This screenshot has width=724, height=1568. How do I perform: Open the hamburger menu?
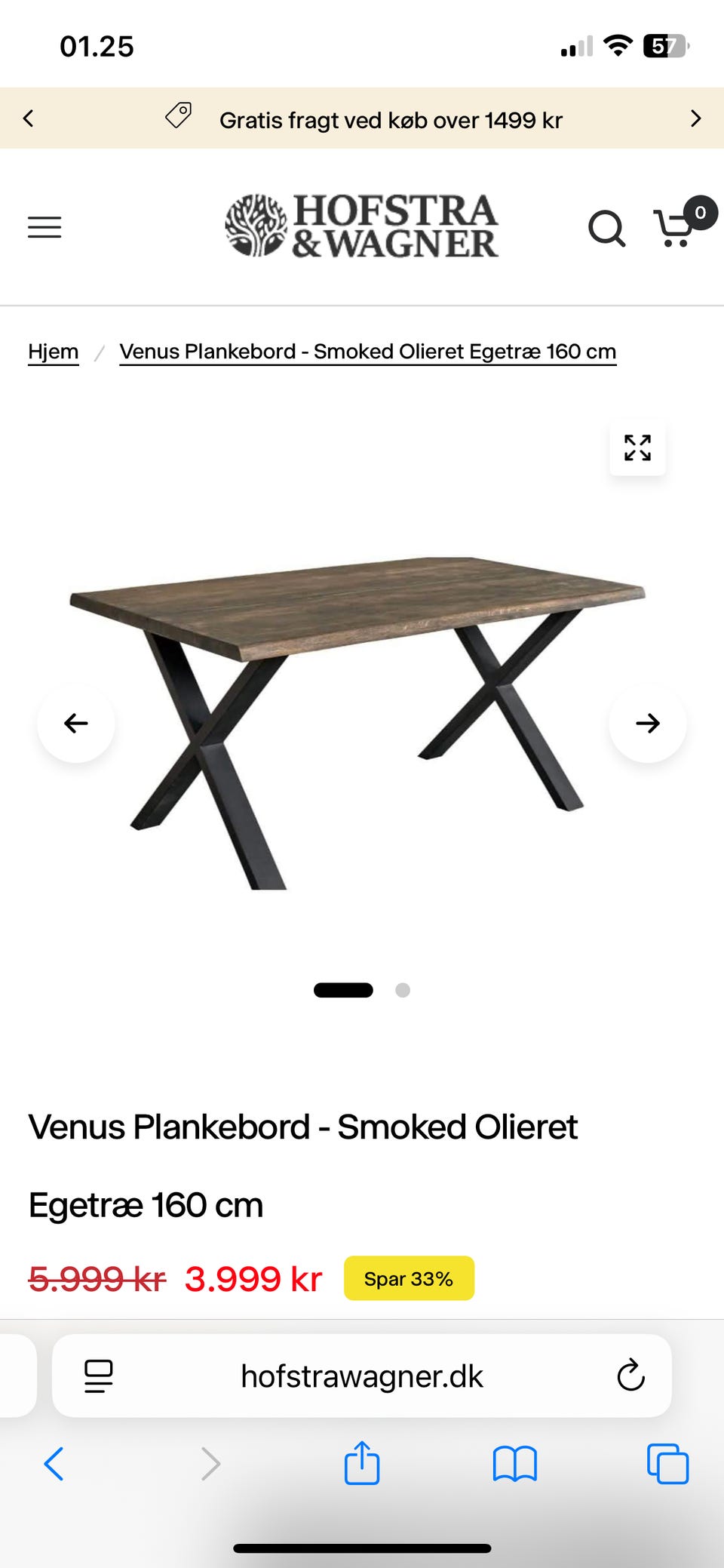(x=44, y=227)
